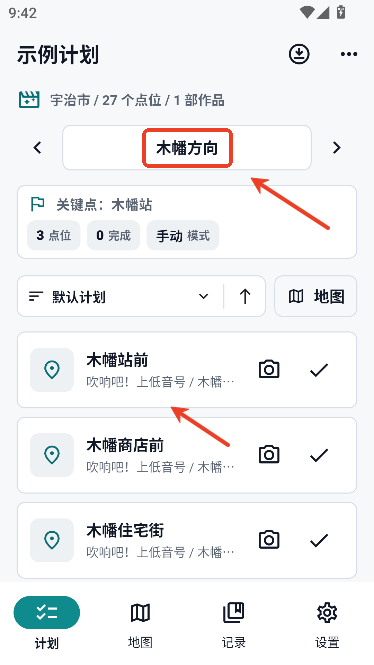The height and width of the screenshot is (665, 374).
Task: Switch to the 地图 bottom tab
Action: click(x=140, y=623)
